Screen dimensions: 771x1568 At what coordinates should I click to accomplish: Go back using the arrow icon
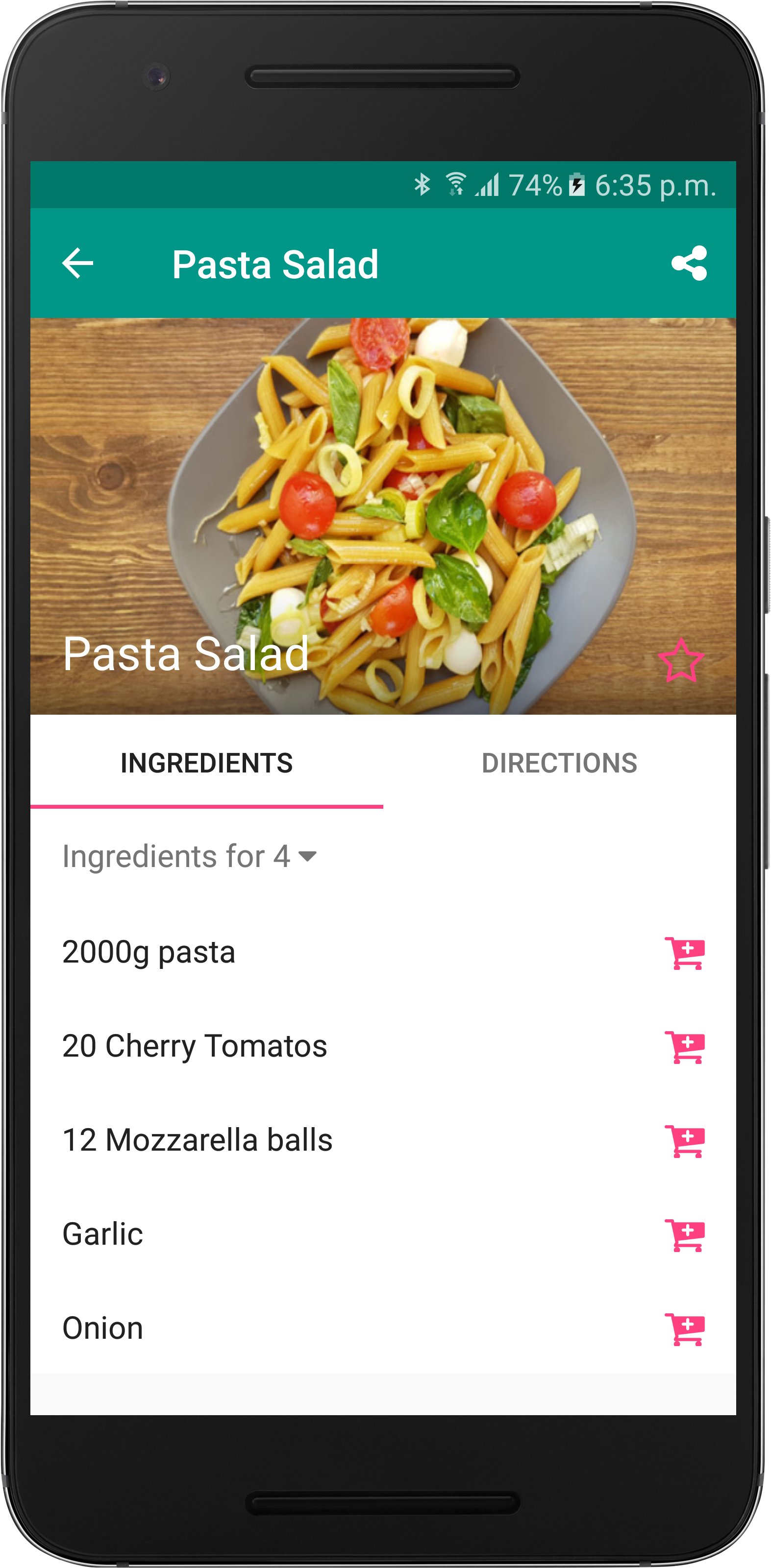coord(78,264)
